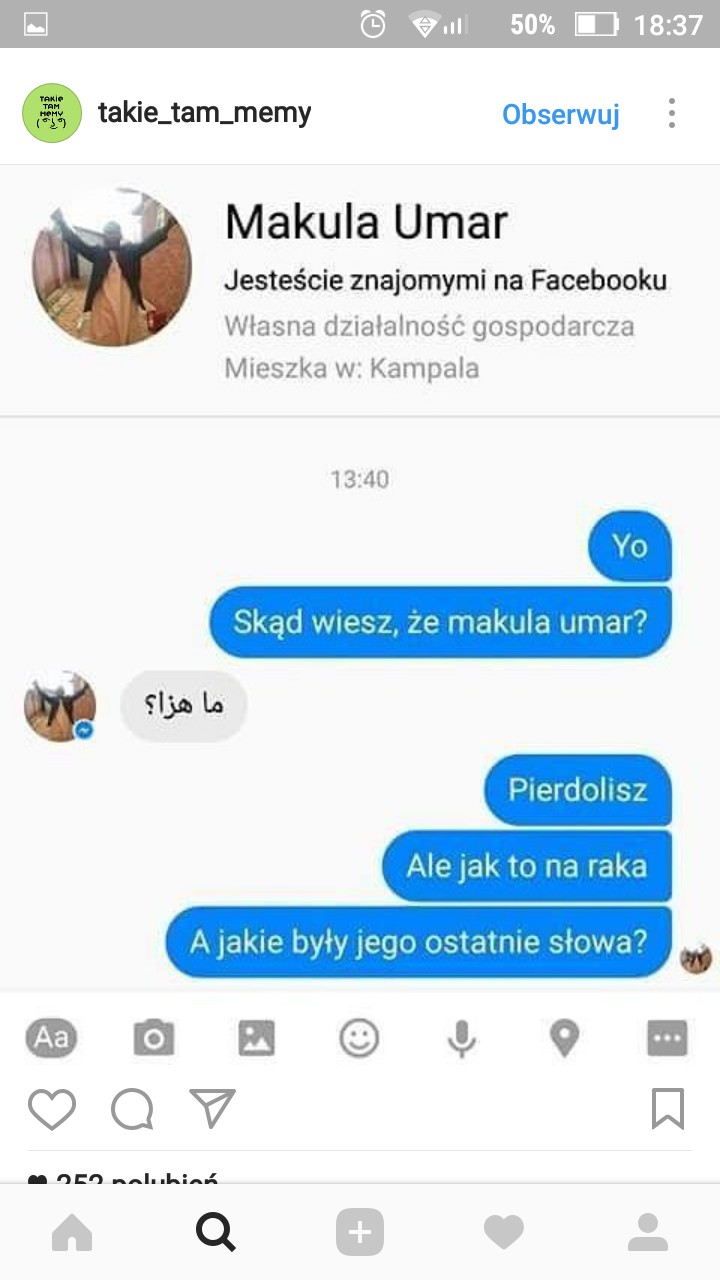720x1280 pixels.
Task: Follow takie_tam_memy via Obserwuj
Action: tap(560, 114)
